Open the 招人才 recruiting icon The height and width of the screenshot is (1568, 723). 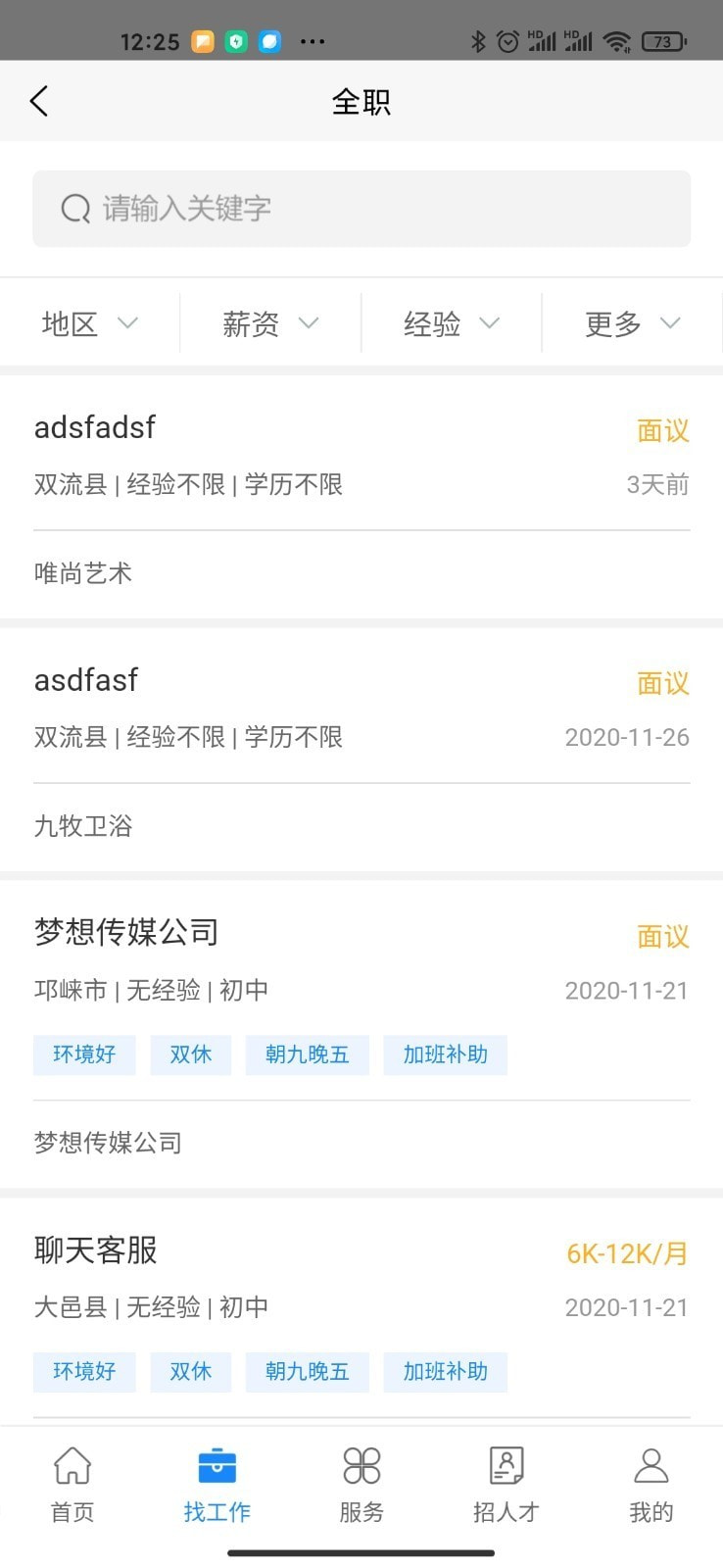(506, 1467)
